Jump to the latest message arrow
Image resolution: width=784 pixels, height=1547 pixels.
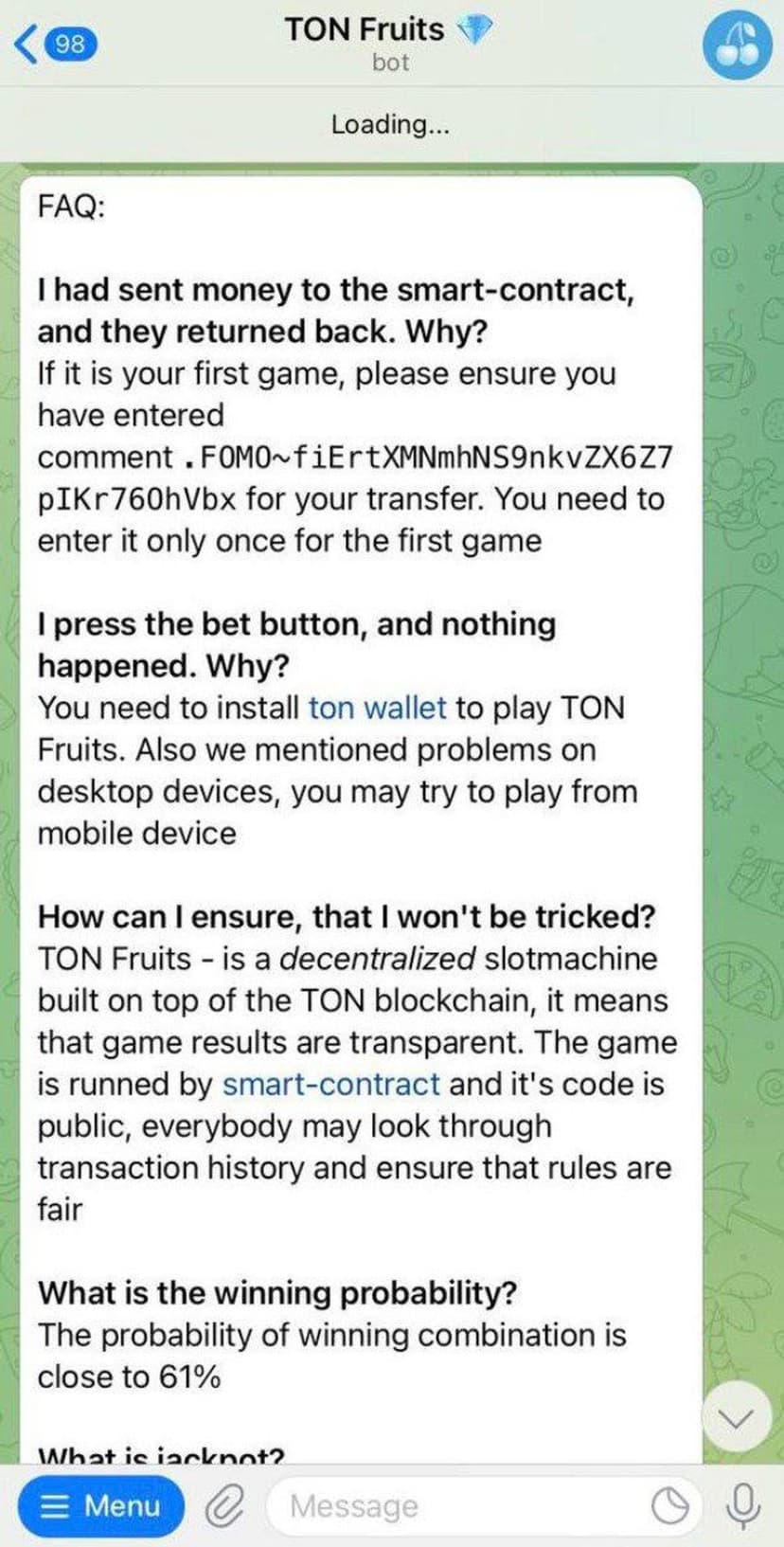point(736,1418)
